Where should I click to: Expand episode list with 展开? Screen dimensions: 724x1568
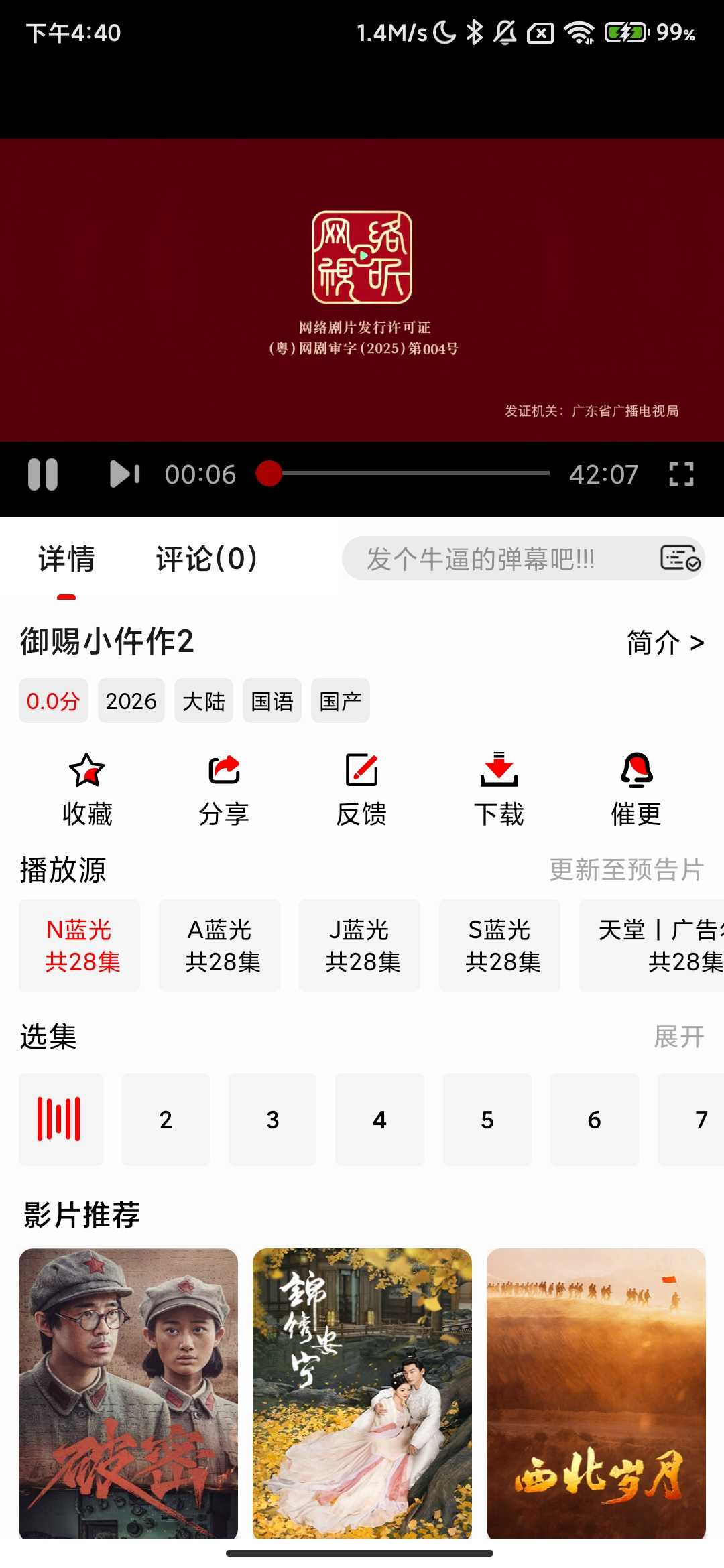pyautogui.click(x=679, y=1037)
